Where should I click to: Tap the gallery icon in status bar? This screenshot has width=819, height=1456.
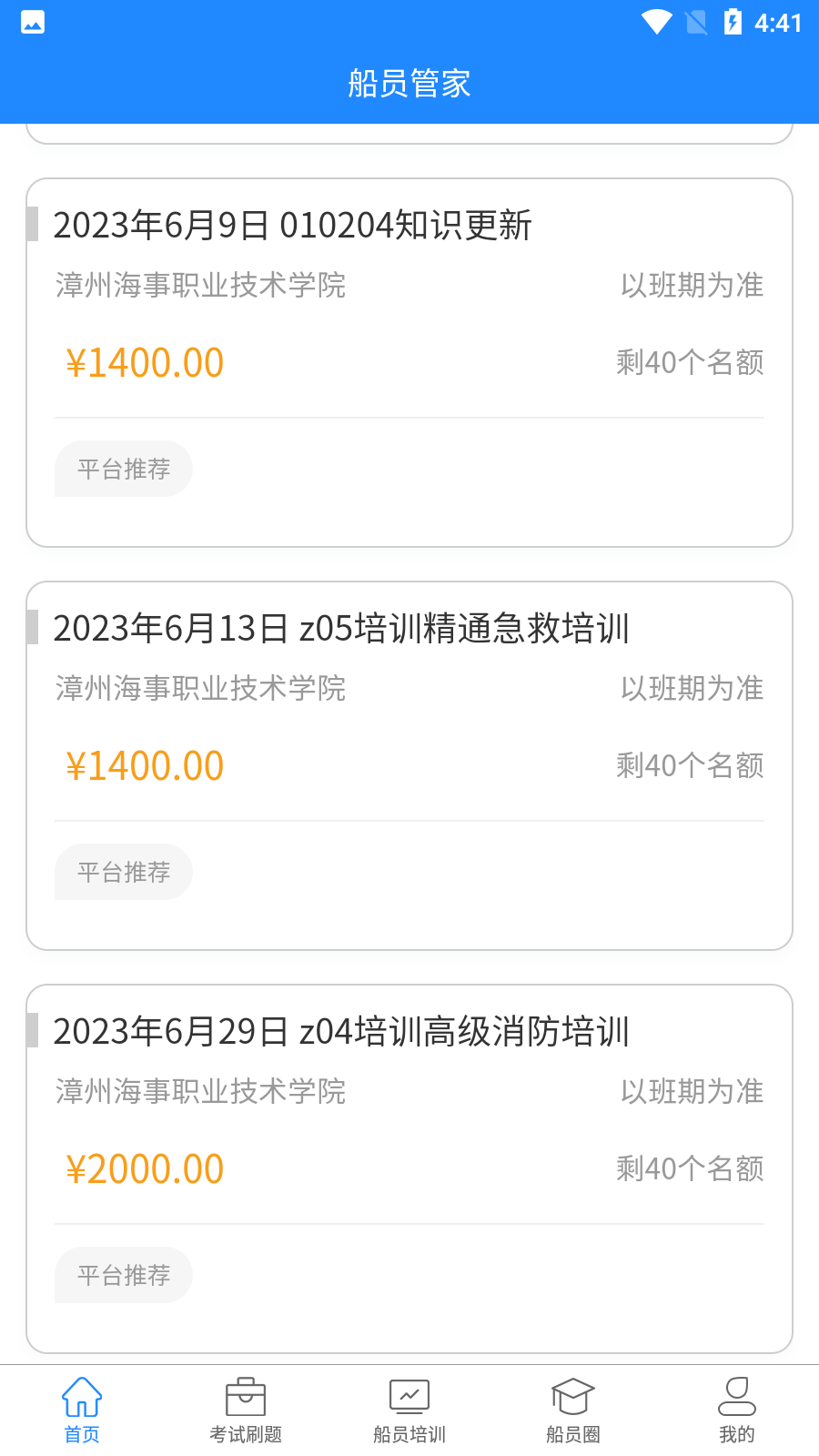(x=32, y=23)
